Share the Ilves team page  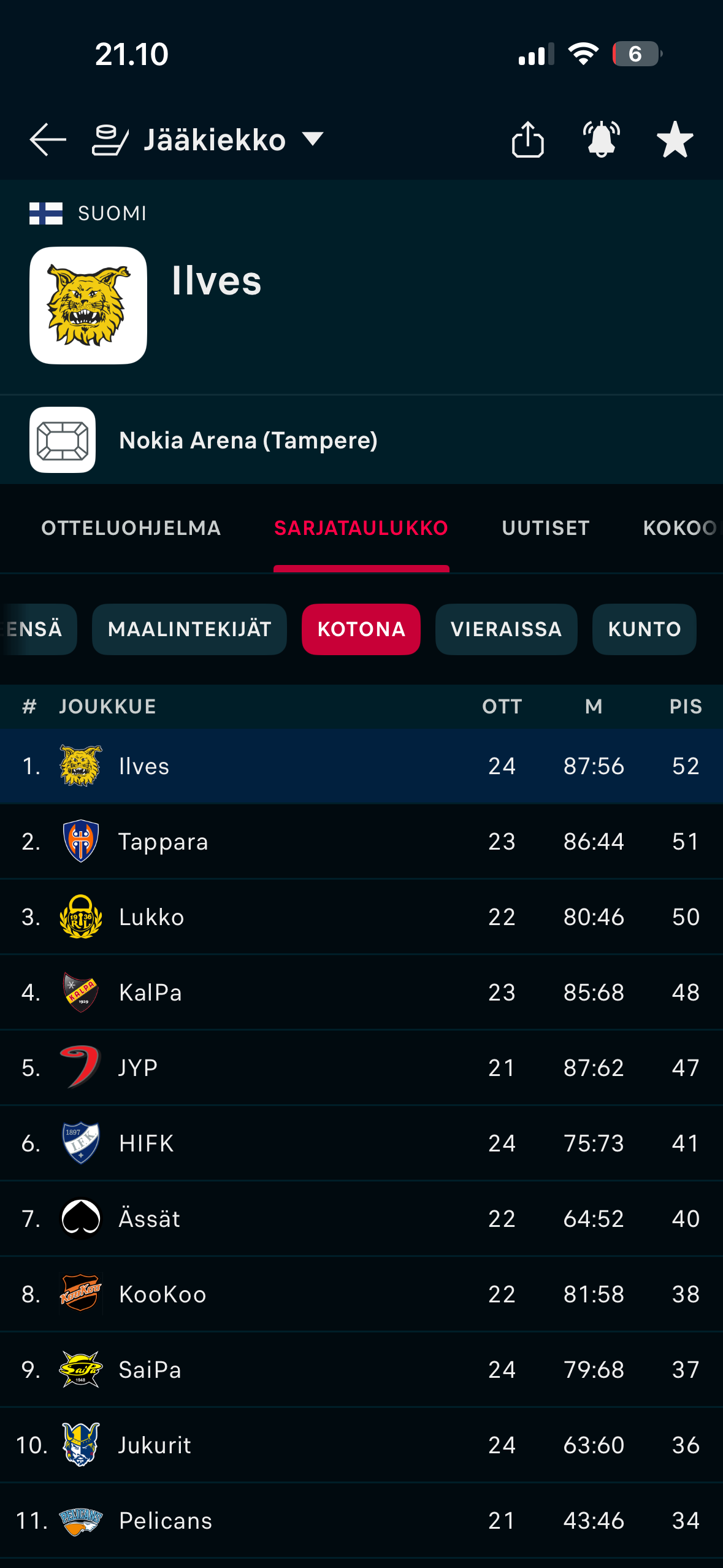[527, 140]
